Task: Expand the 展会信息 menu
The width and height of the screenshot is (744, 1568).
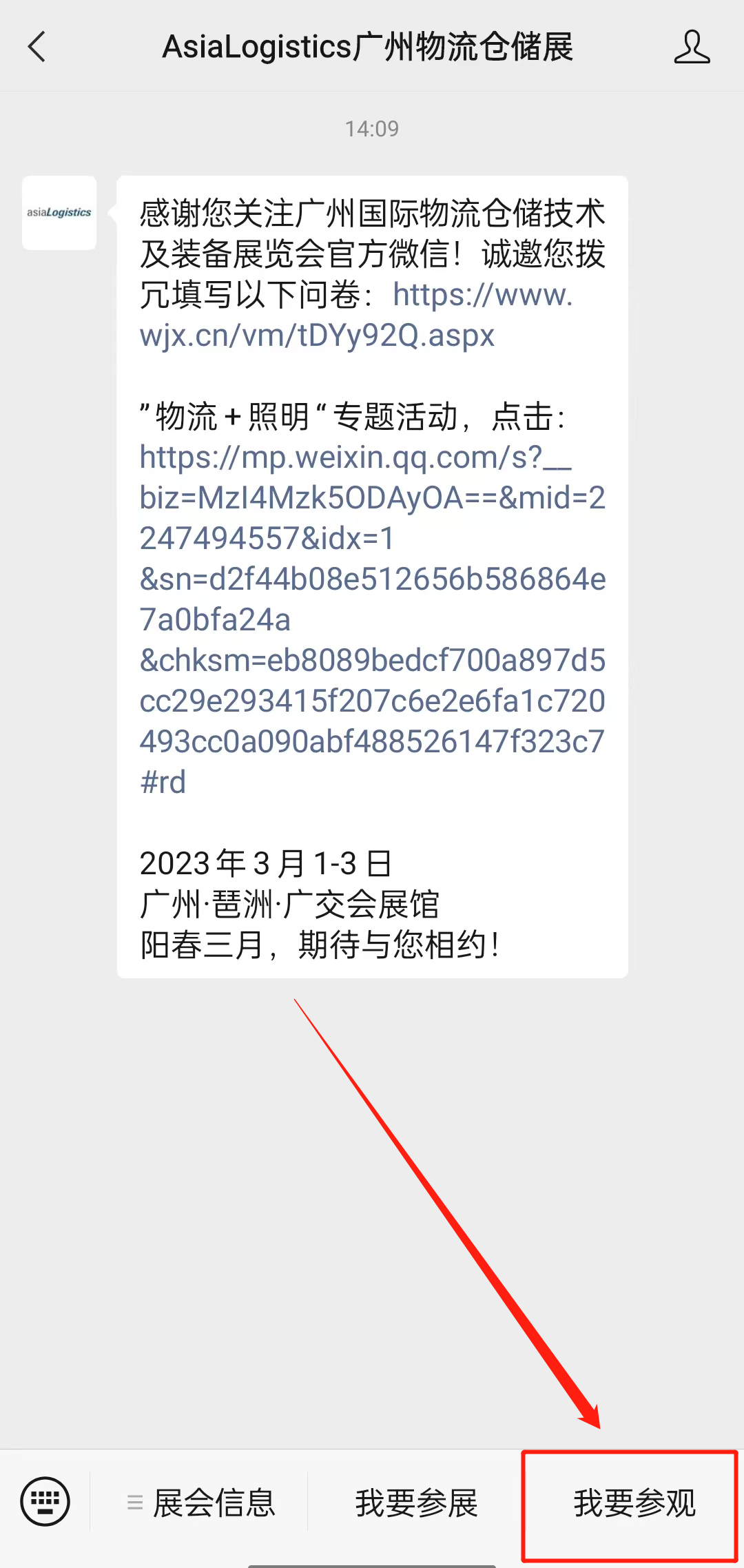Action: [201, 1503]
